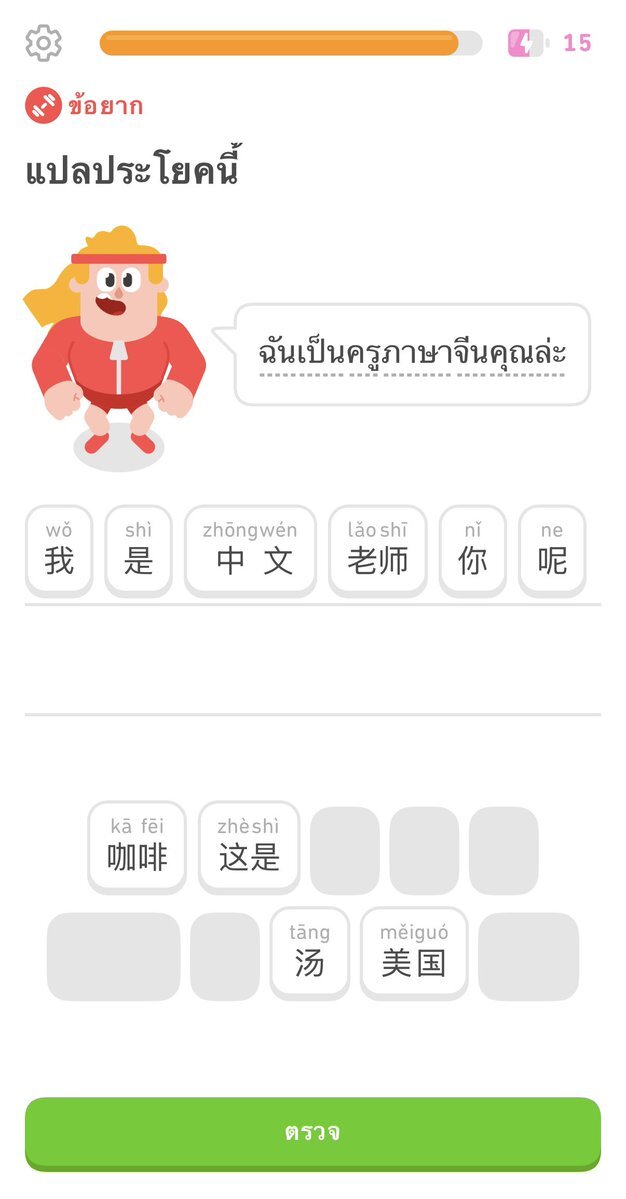The width and height of the screenshot is (626, 1199).
Task: Select the 这是 word tile
Action: (x=248, y=846)
